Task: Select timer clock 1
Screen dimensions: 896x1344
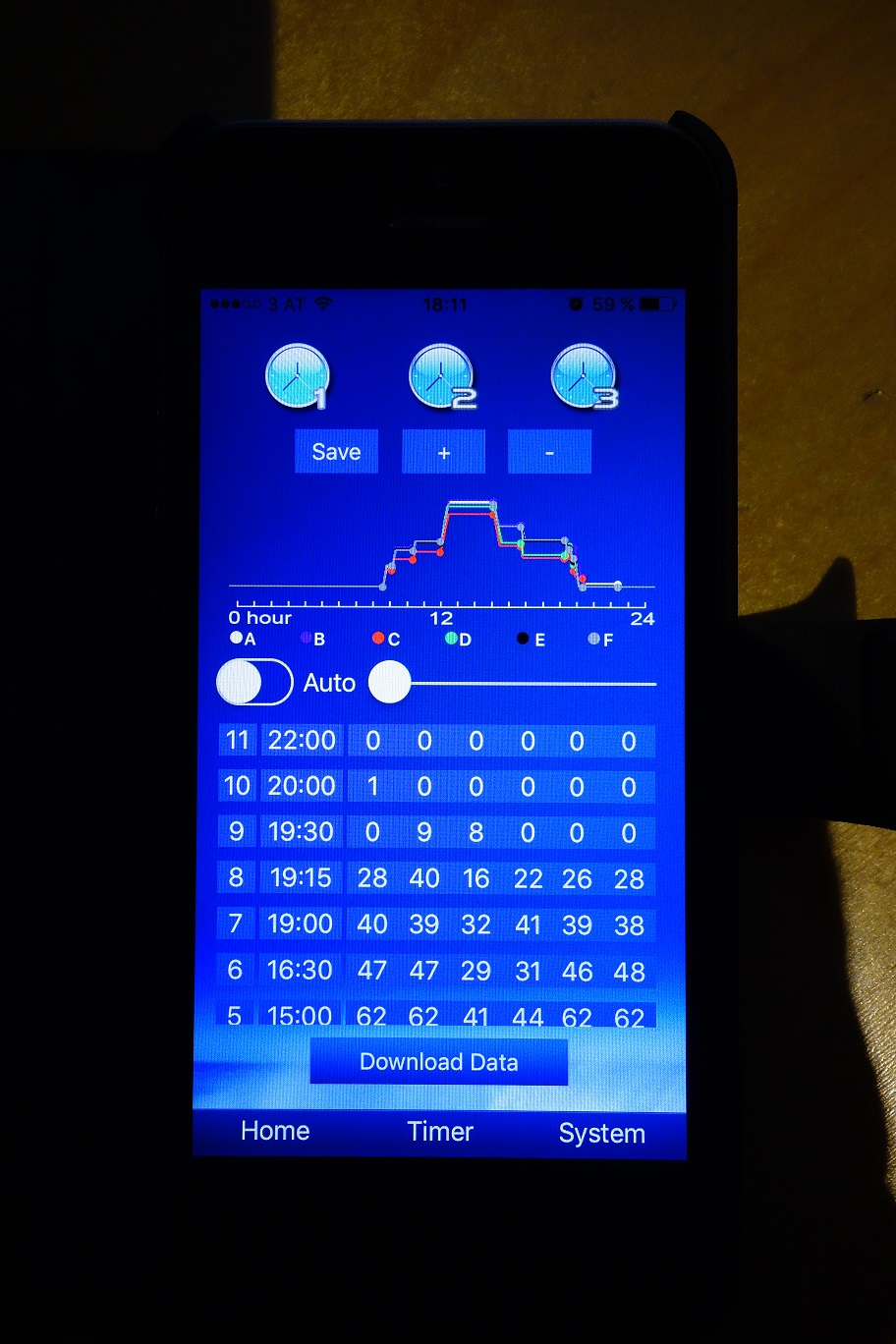Action: click(x=297, y=377)
